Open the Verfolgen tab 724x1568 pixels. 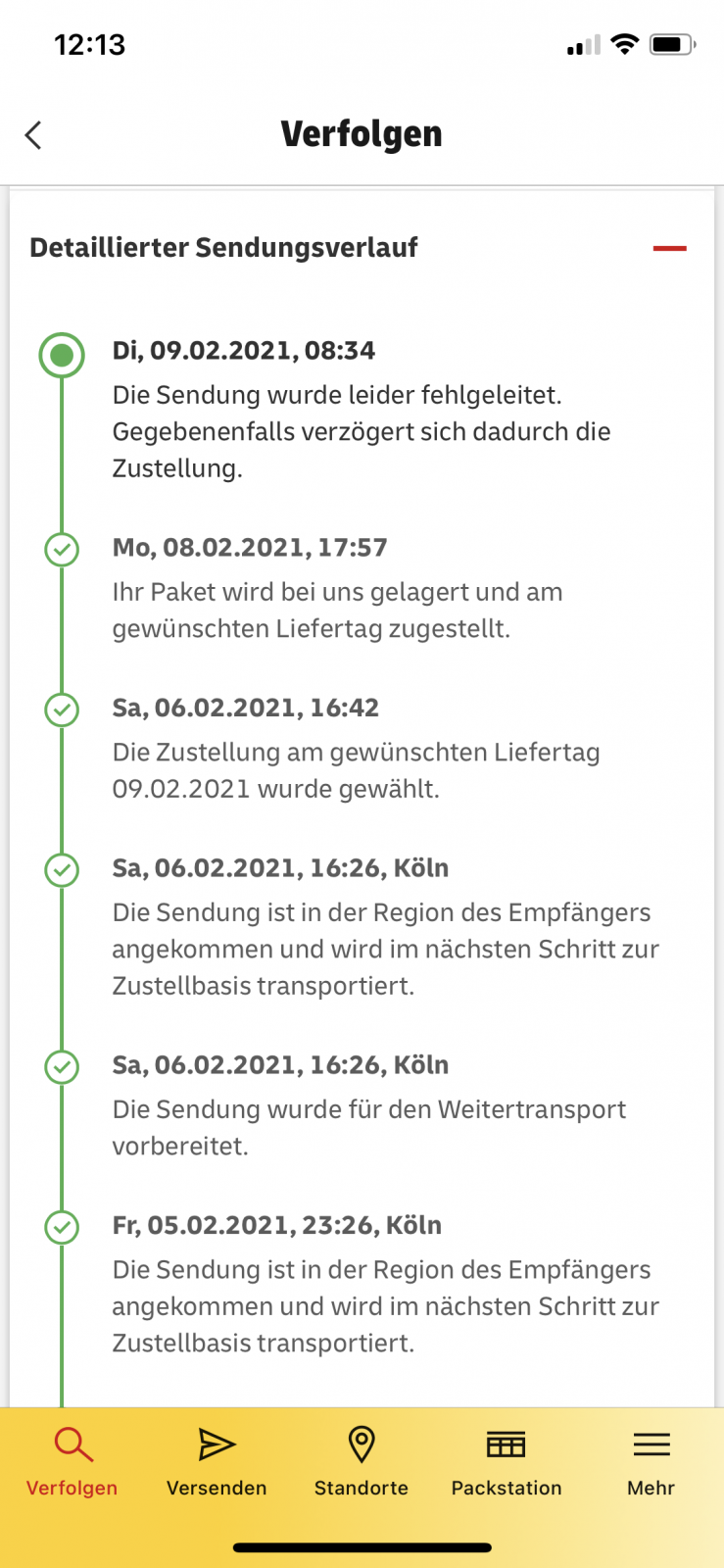72,1462
